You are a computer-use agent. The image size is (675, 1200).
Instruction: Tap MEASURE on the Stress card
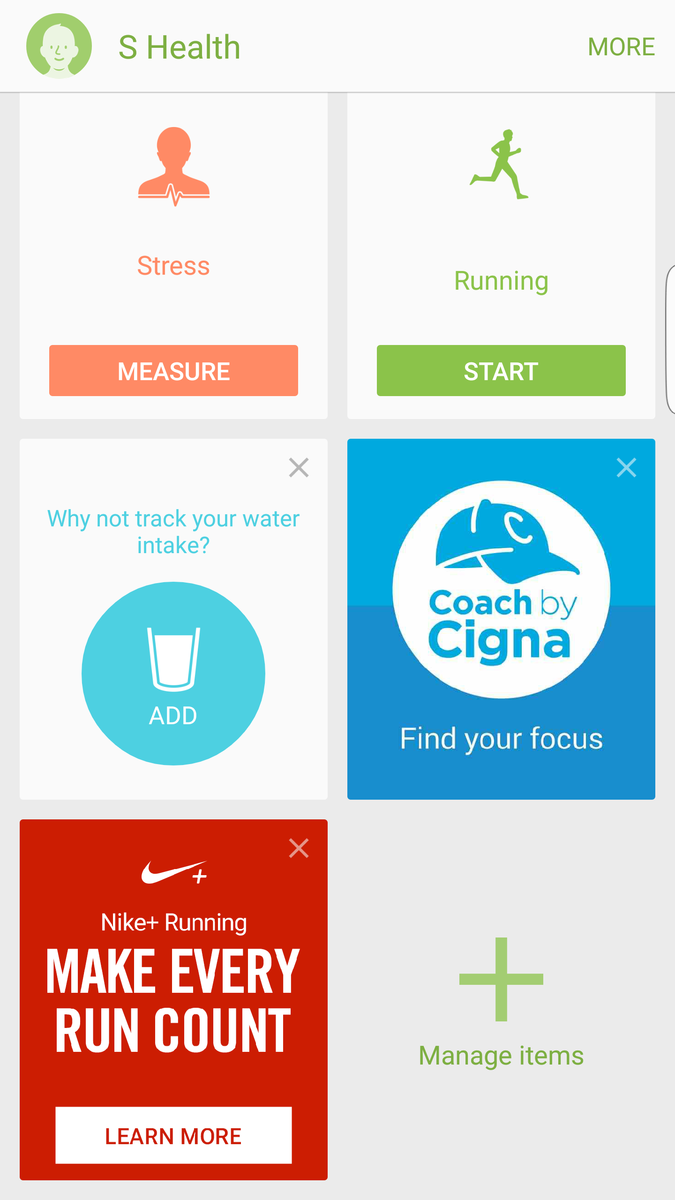173,371
